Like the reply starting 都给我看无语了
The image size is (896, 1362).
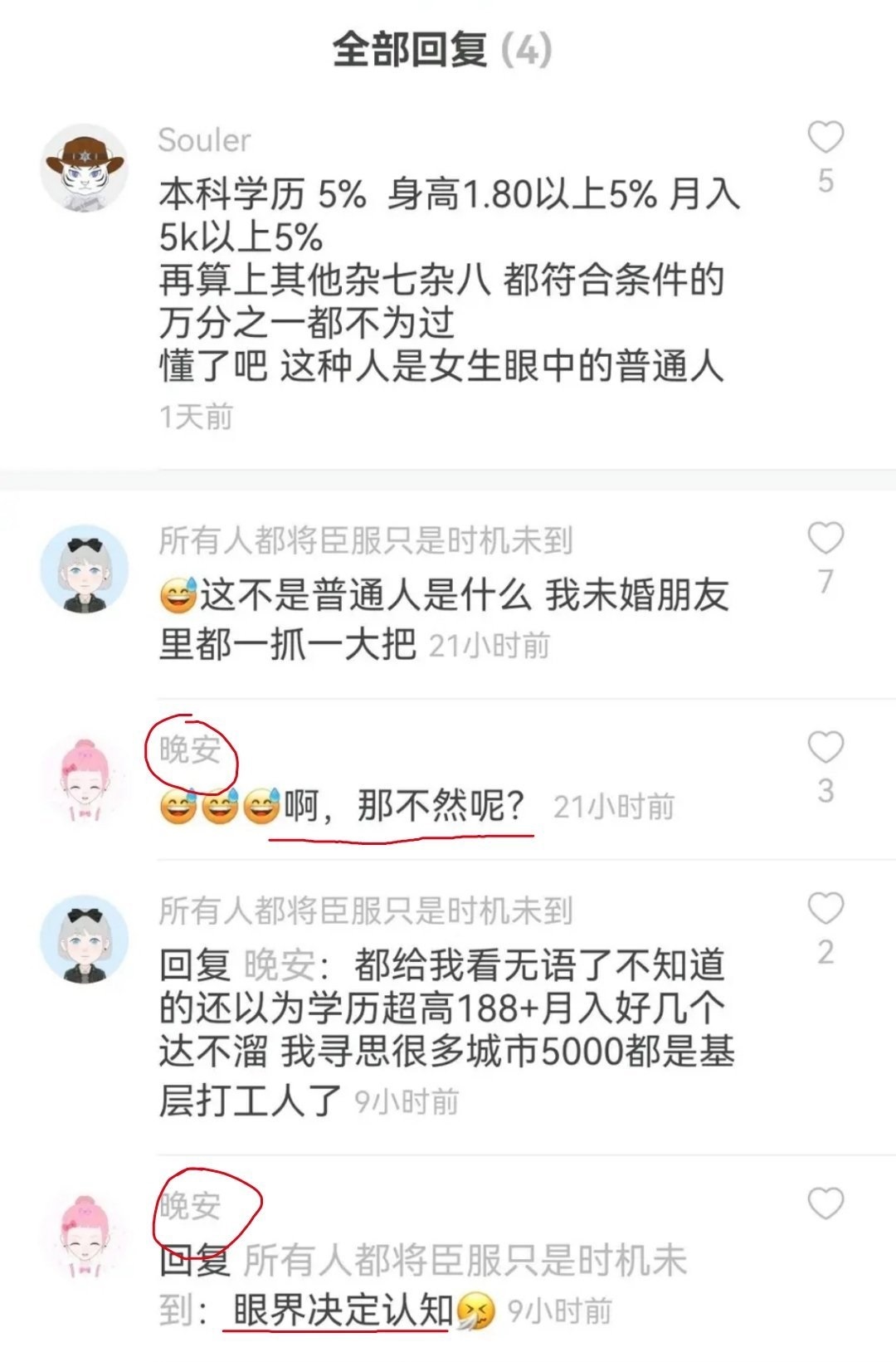click(825, 909)
